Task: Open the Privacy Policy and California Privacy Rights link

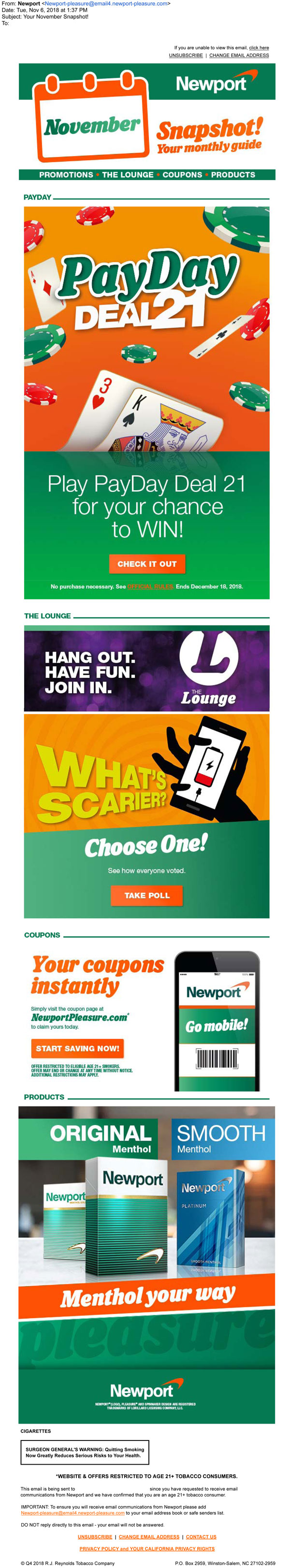Action: pyautogui.click(x=147, y=1549)
